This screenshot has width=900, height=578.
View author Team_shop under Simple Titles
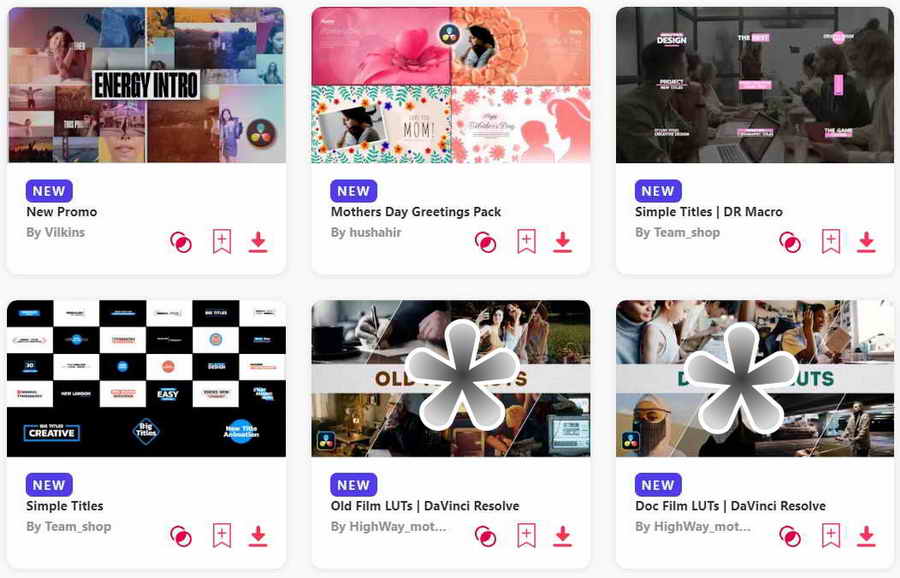pos(79,527)
